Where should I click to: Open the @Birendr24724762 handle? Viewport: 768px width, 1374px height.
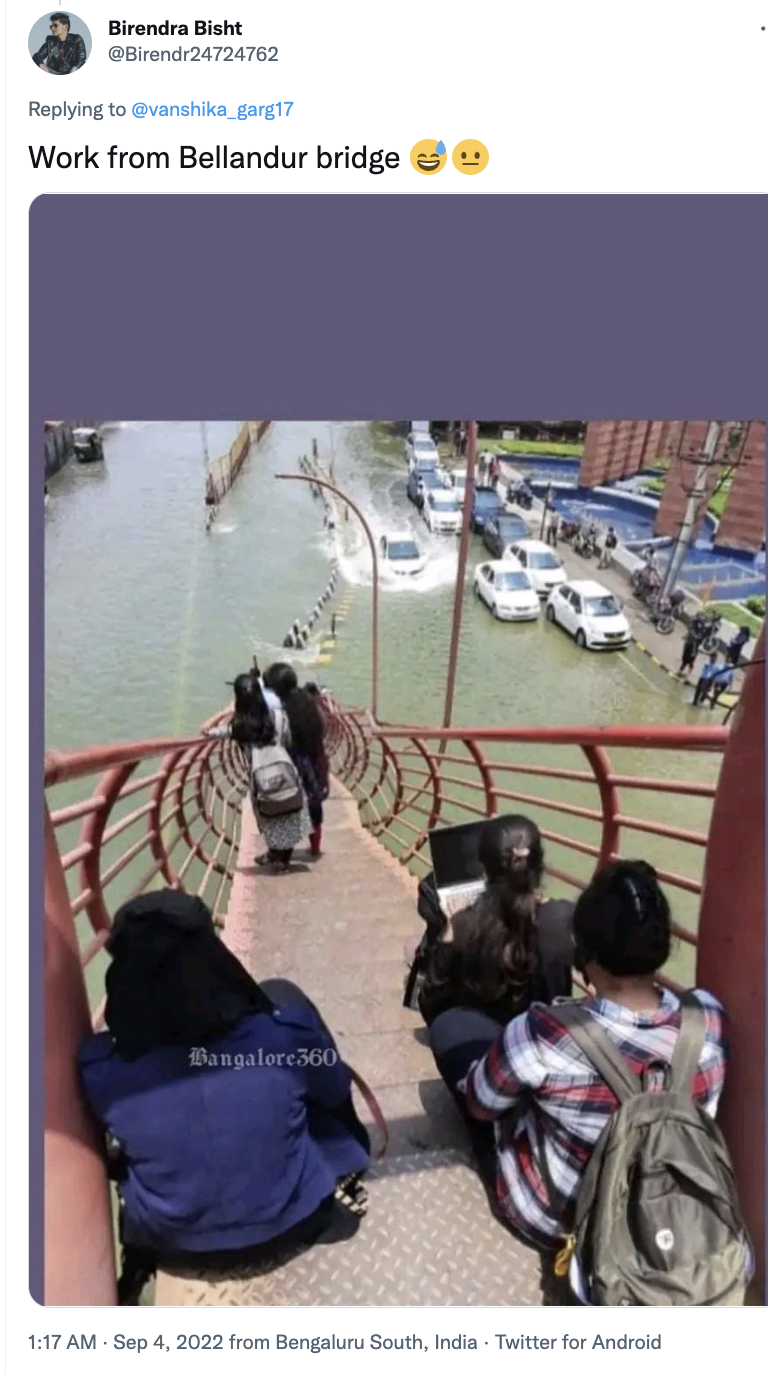point(193,54)
